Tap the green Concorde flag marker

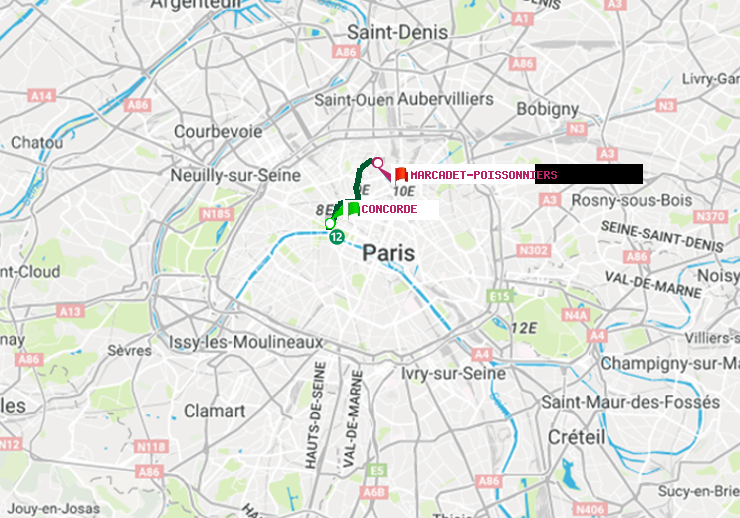coord(353,208)
